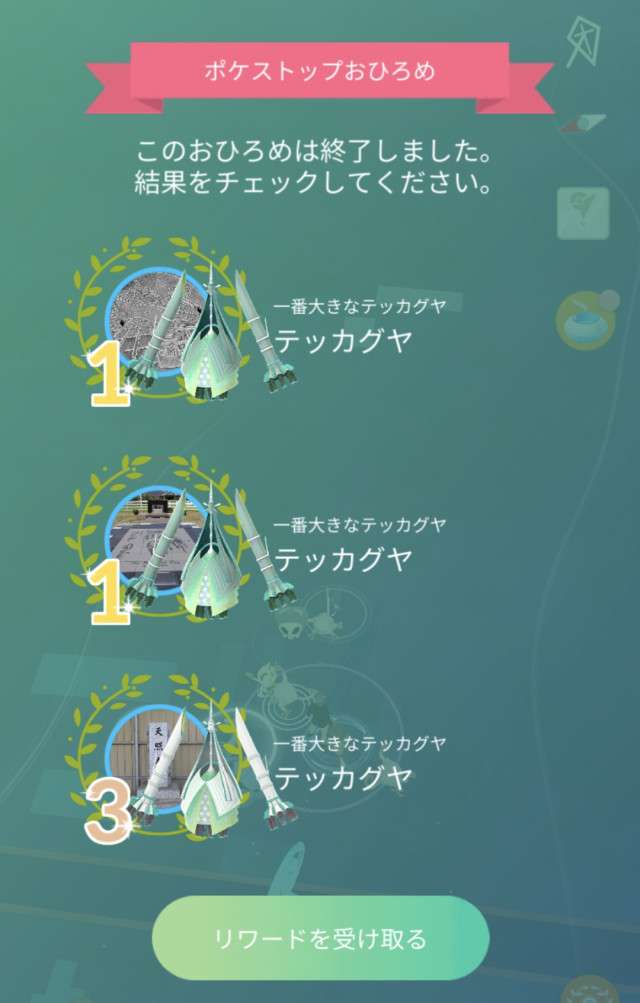Tap the リワードを受け取る button
The width and height of the screenshot is (640, 1003).
click(x=320, y=939)
